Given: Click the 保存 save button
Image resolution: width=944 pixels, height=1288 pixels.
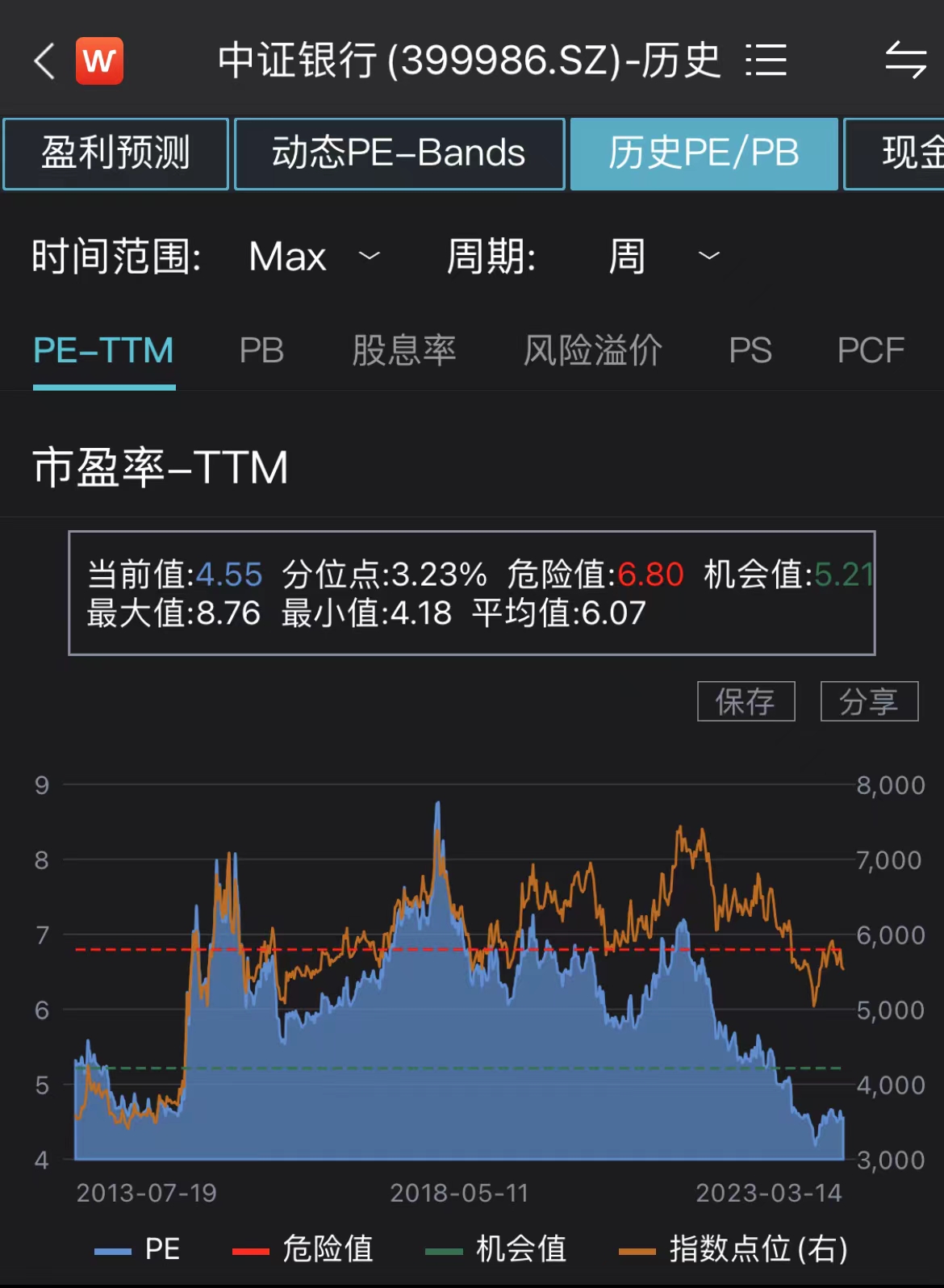Looking at the screenshot, I should [x=746, y=701].
